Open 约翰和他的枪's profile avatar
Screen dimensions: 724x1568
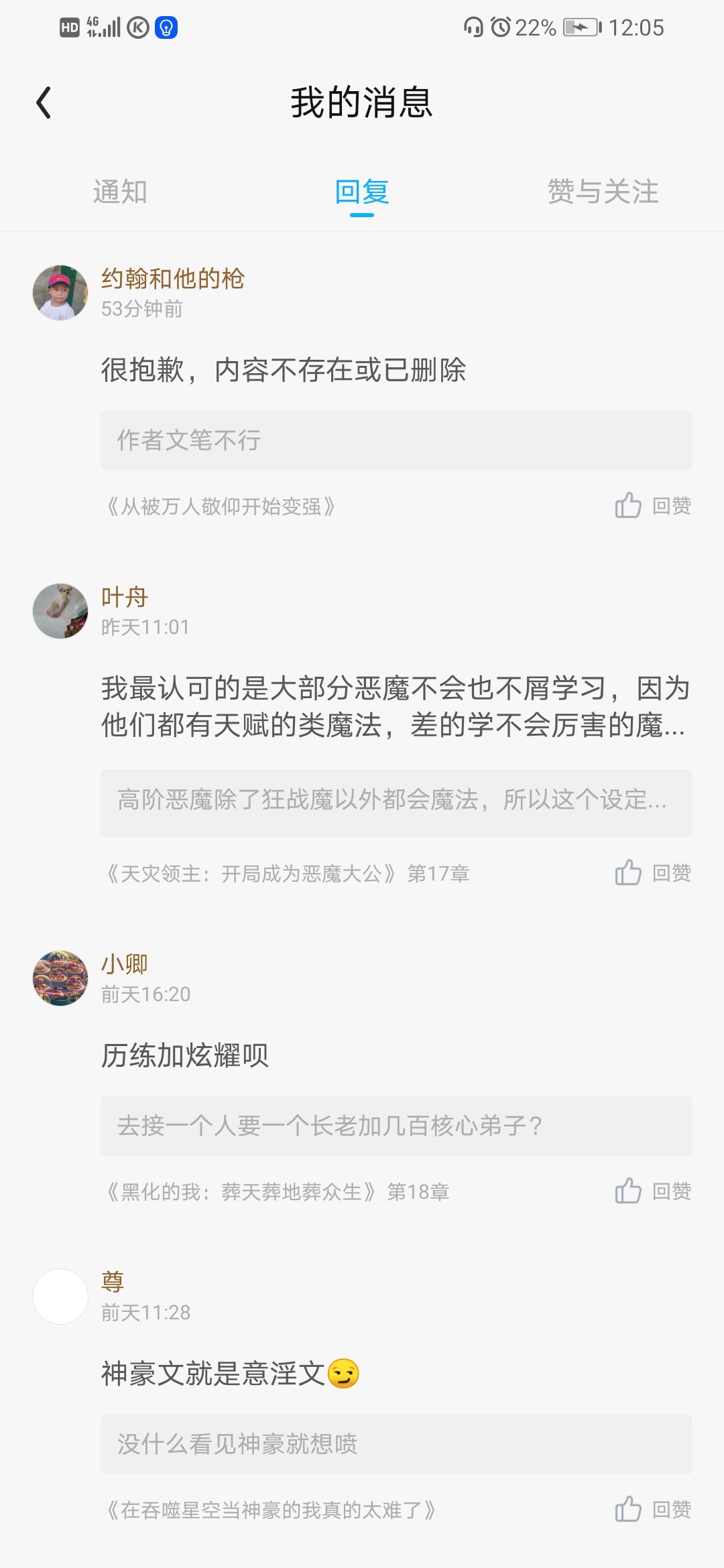60,293
